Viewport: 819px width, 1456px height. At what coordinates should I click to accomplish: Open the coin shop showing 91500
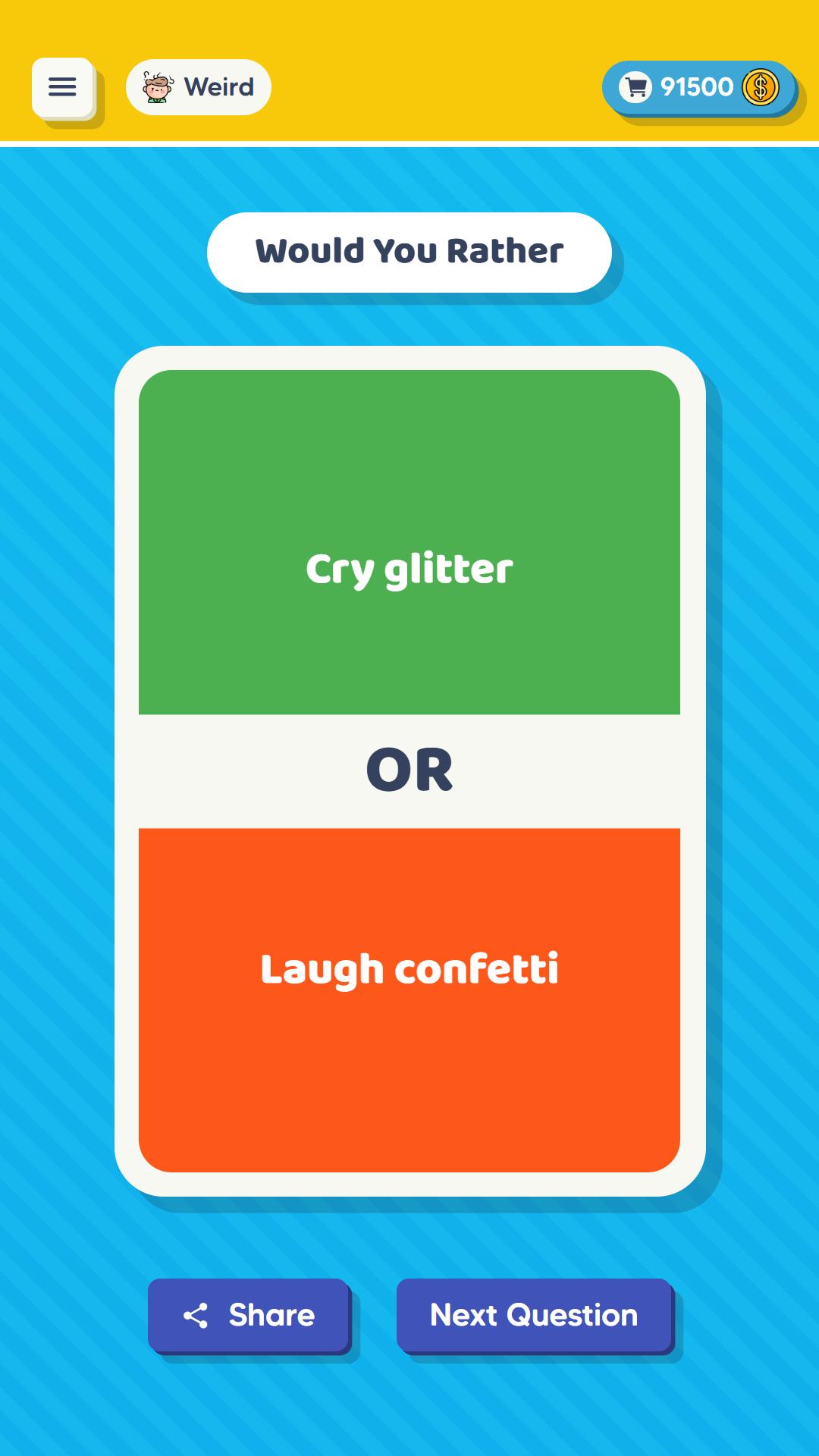point(698,87)
